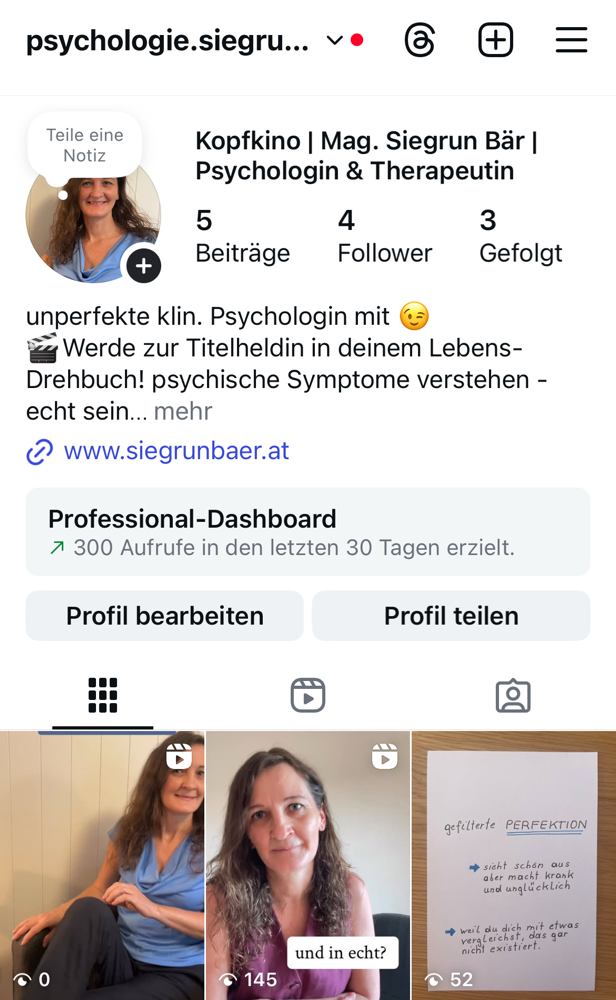Create a new post with plus icon
Screen dimensions: 616x1000
pos(496,40)
